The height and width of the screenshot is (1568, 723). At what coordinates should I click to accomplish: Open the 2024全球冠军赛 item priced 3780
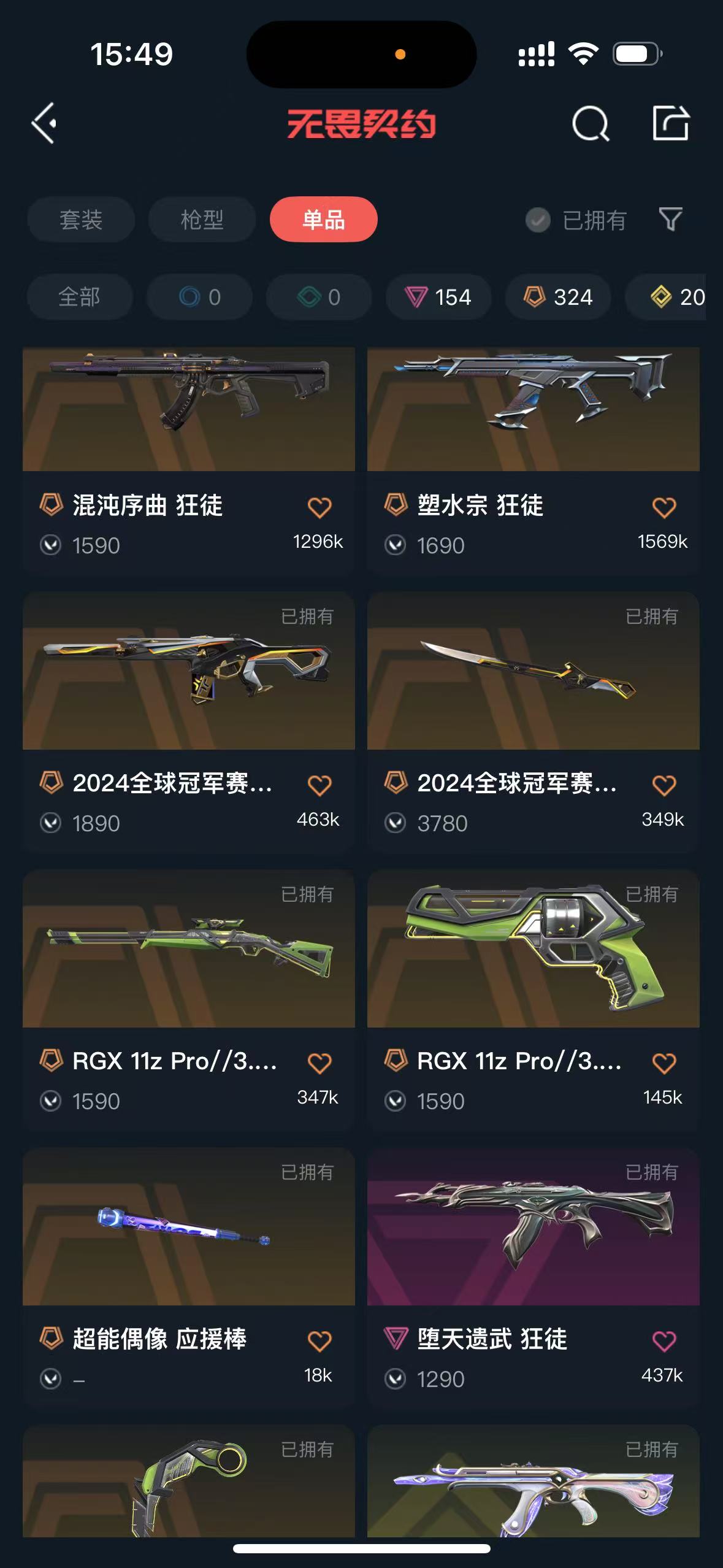pyautogui.click(x=534, y=721)
